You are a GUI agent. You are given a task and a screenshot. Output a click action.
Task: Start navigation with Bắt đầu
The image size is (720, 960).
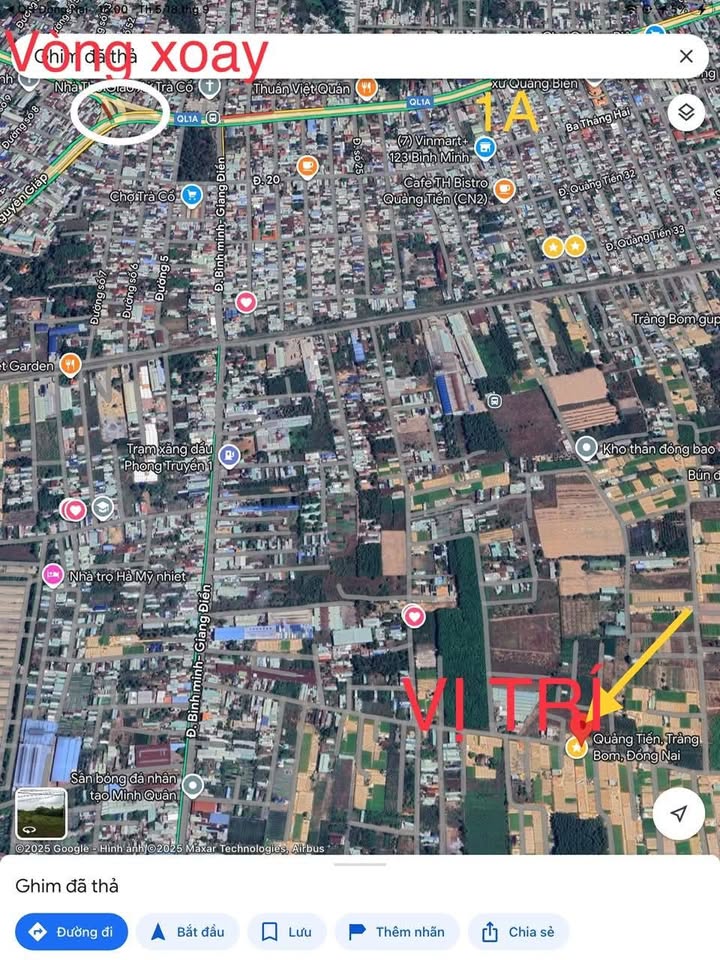(x=186, y=930)
